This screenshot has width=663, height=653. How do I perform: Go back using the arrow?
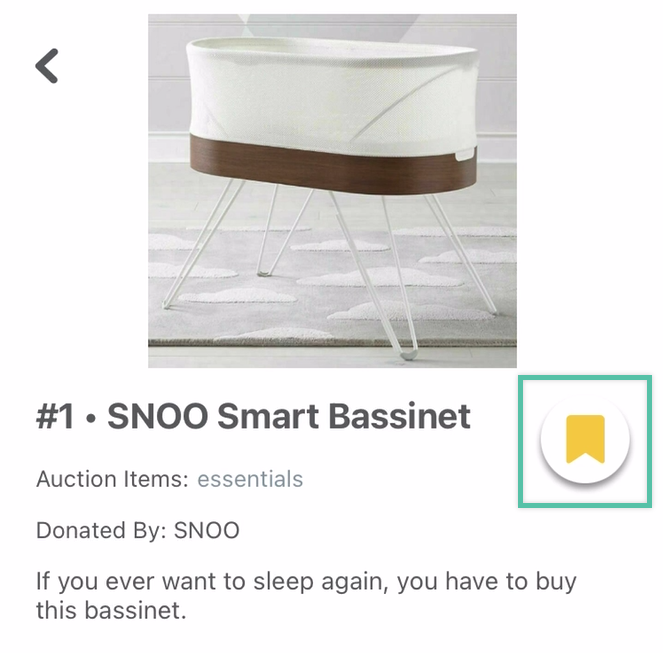pos(47,66)
